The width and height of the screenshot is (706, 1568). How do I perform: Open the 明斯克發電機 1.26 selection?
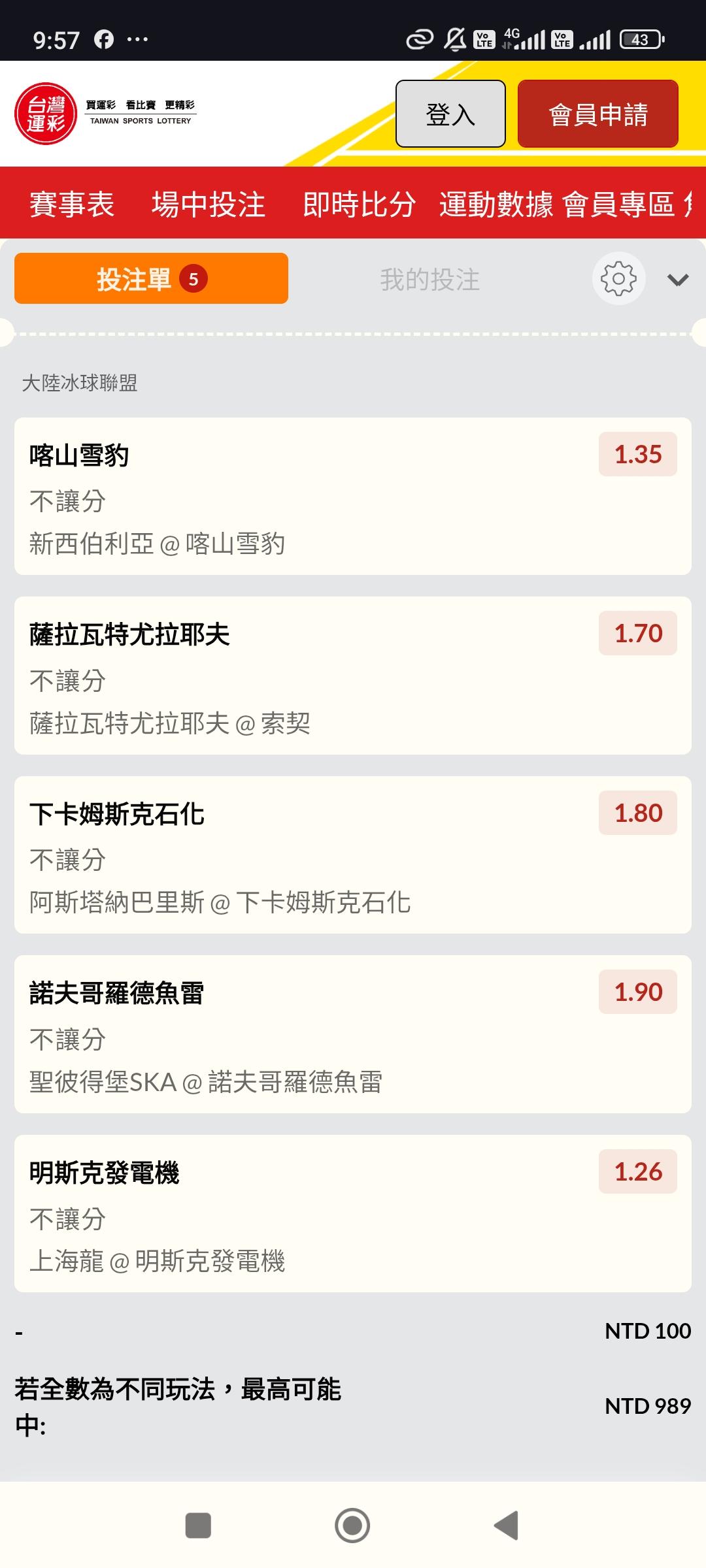352,1213
